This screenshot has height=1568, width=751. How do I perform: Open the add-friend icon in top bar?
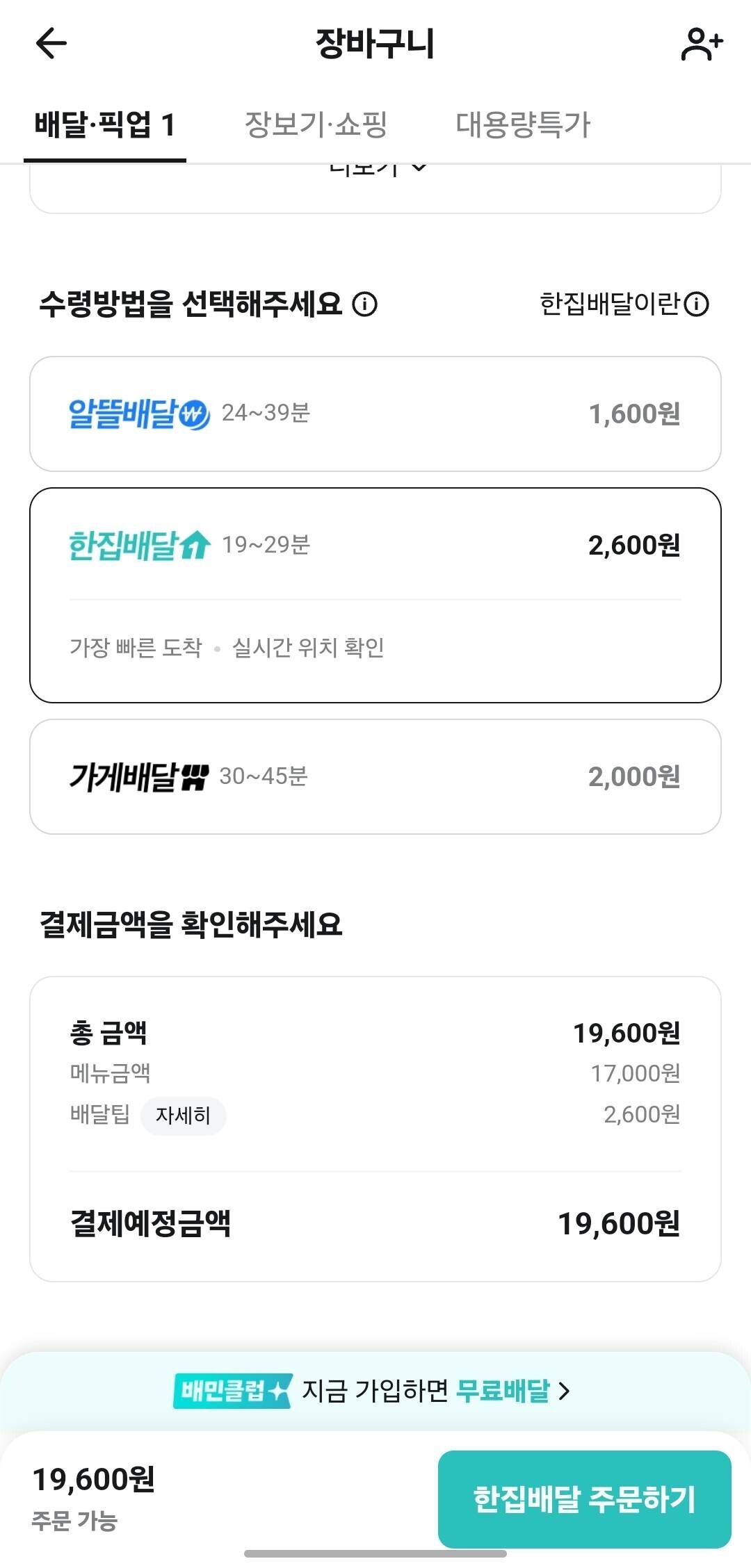pos(701,43)
